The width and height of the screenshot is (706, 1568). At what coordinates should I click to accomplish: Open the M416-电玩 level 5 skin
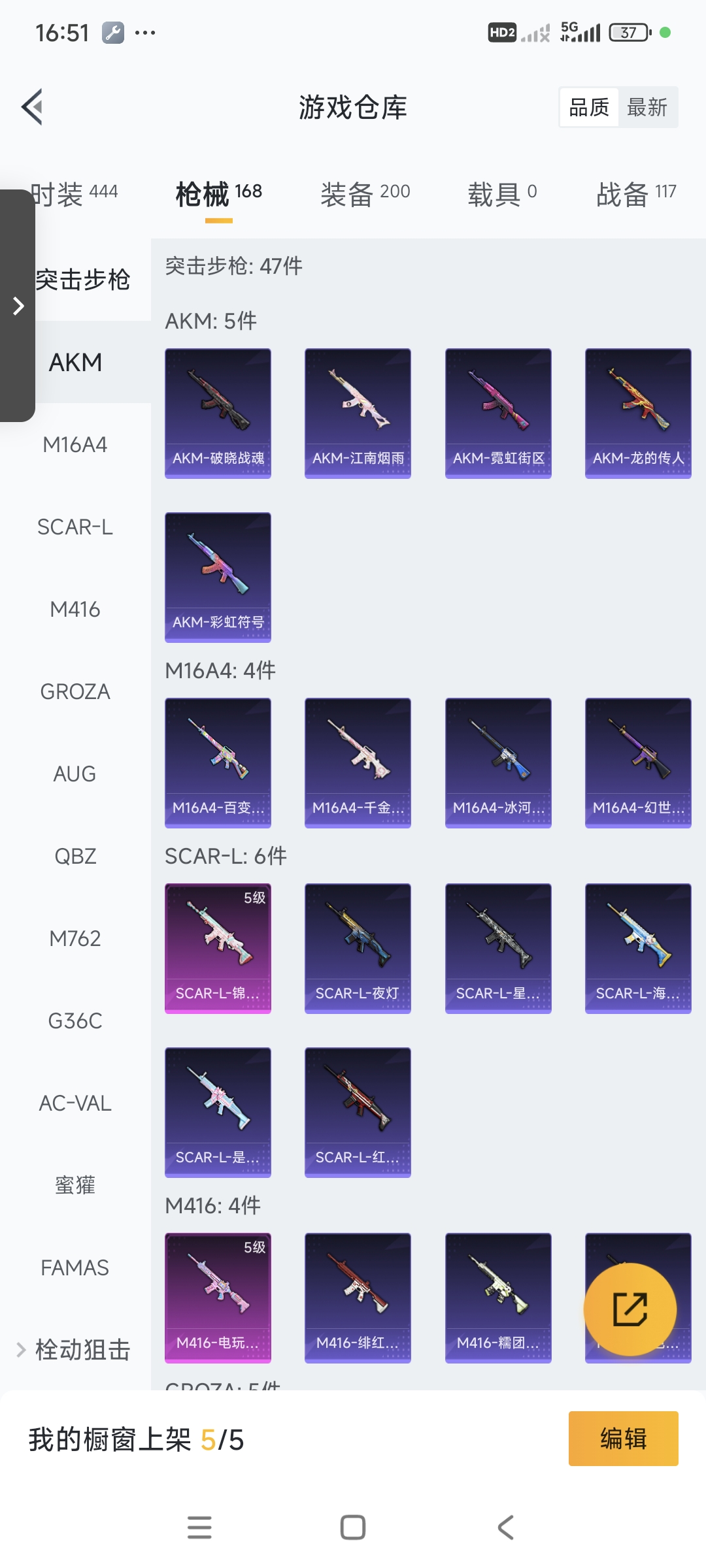pyautogui.click(x=218, y=1298)
